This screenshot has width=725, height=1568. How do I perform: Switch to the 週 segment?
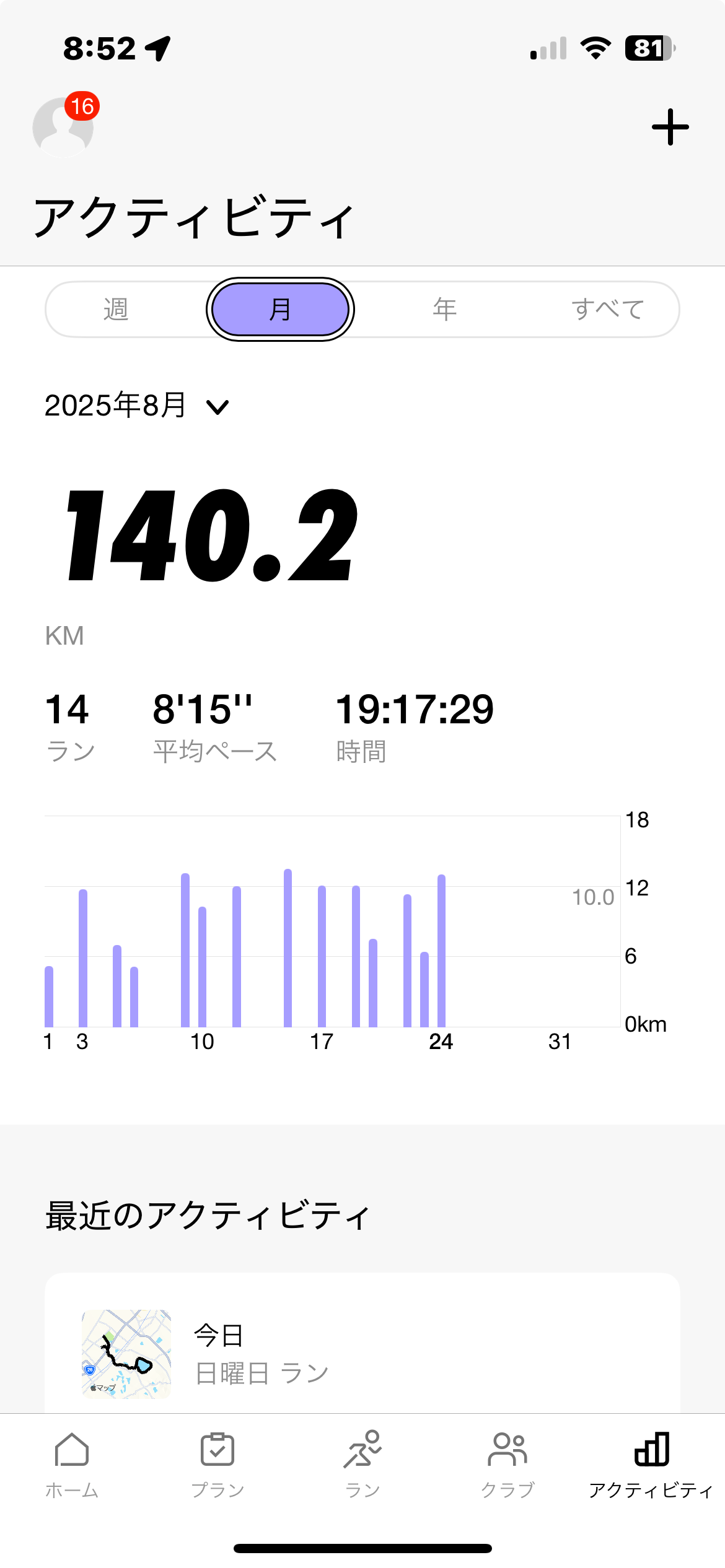coord(116,309)
